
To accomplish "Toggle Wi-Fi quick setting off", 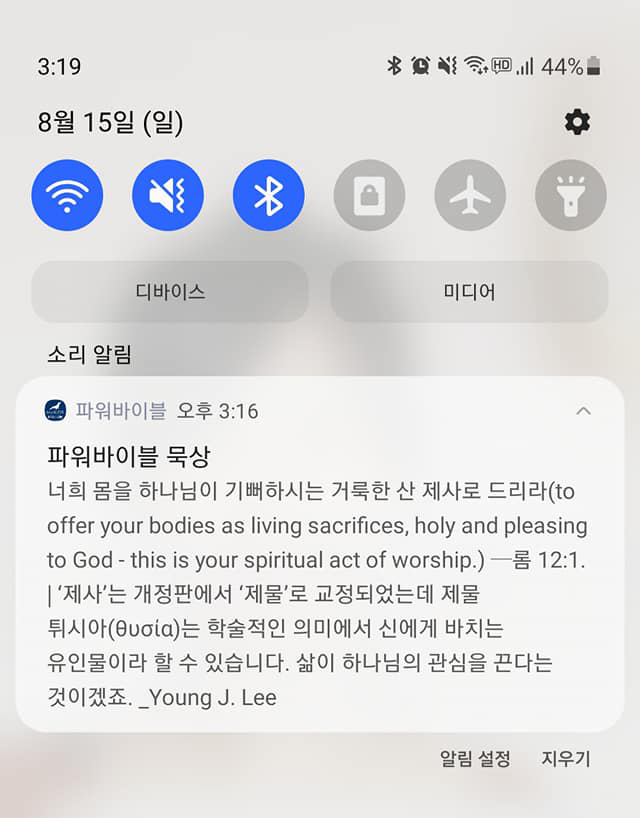I will coord(67,195).
